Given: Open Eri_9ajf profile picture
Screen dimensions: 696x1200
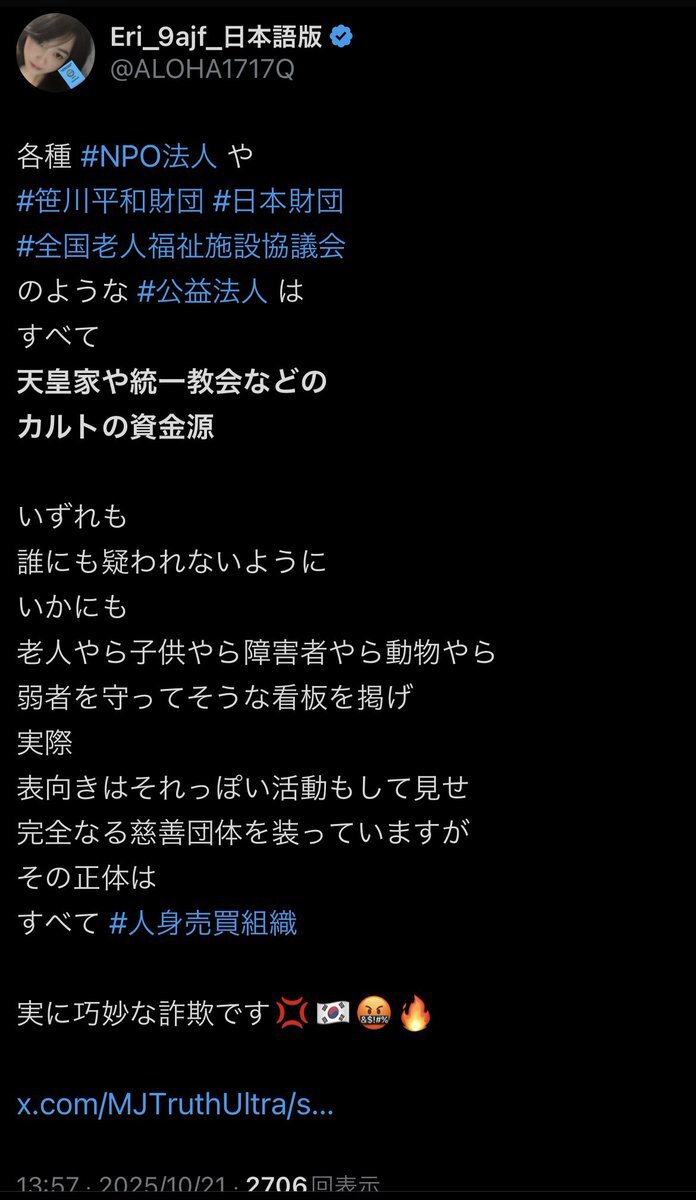Looking at the screenshot, I should click(56, 53).
